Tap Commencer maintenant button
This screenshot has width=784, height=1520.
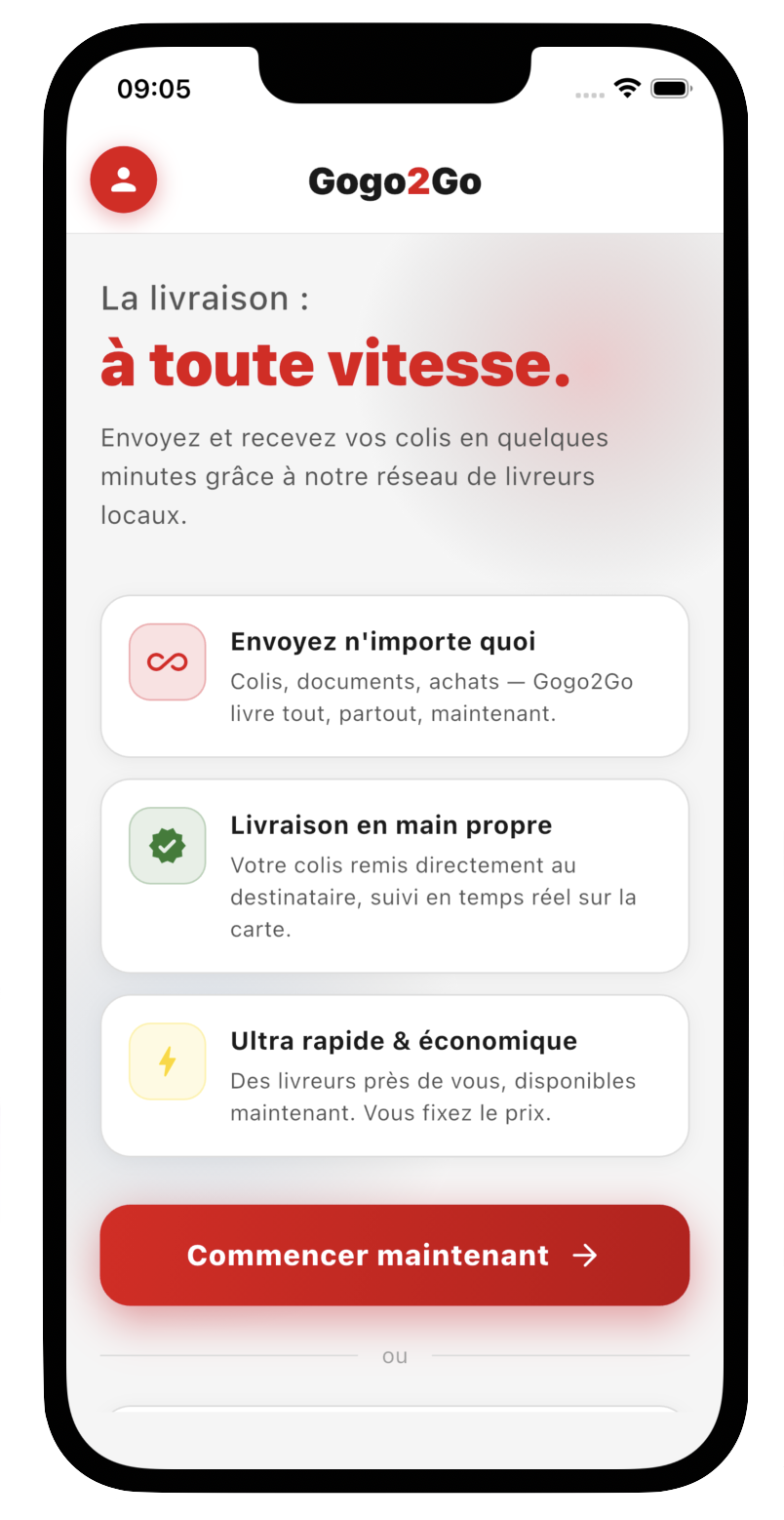pyautogui.click(x=394, y=1255)
